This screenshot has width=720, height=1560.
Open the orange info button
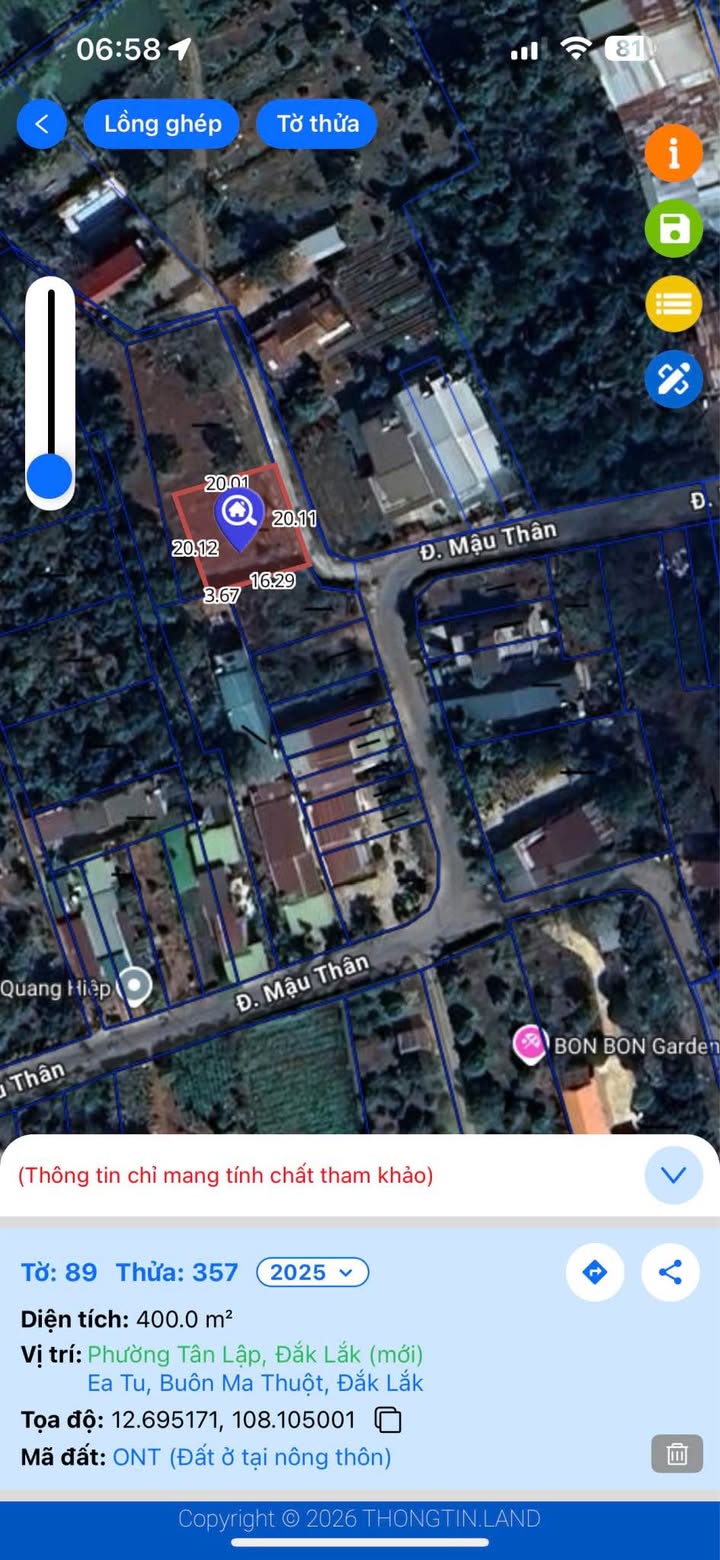pyautogui.click(x=673, y=153)
